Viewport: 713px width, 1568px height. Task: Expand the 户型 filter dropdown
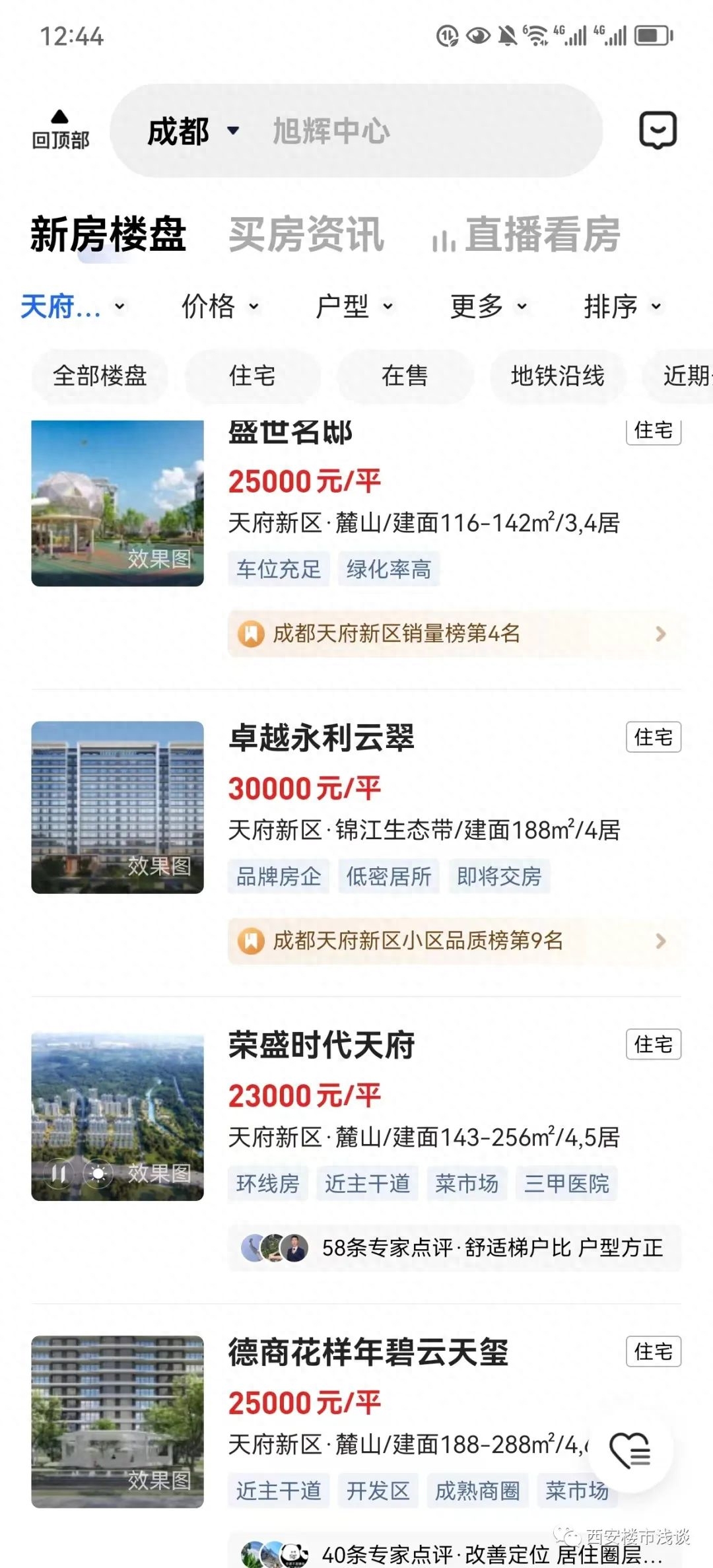click(x=354, y=306)
